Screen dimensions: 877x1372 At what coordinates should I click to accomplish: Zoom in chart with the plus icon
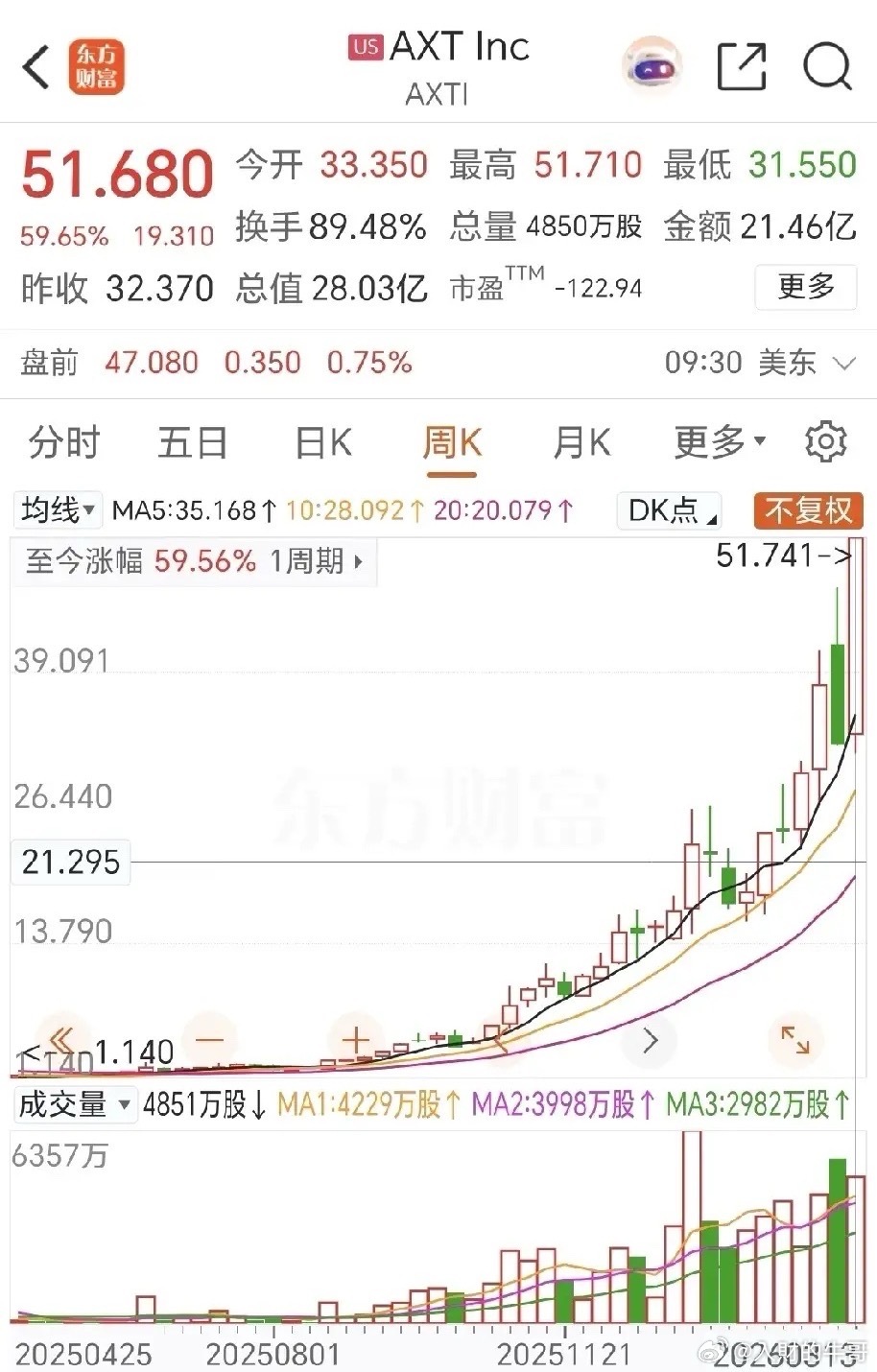(x=355, y=1039)
